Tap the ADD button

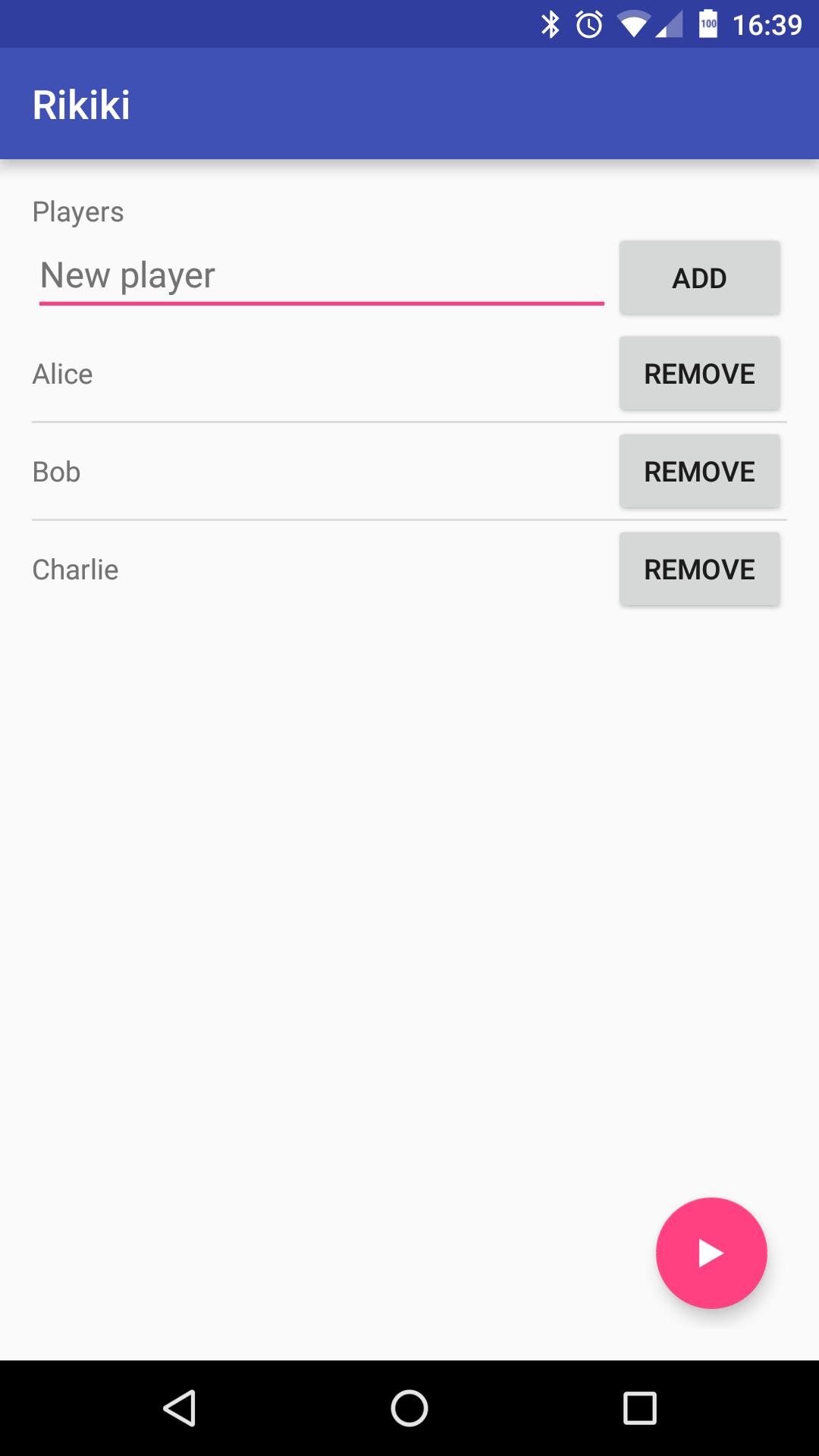pyautogui.click(x=699, y=278)
